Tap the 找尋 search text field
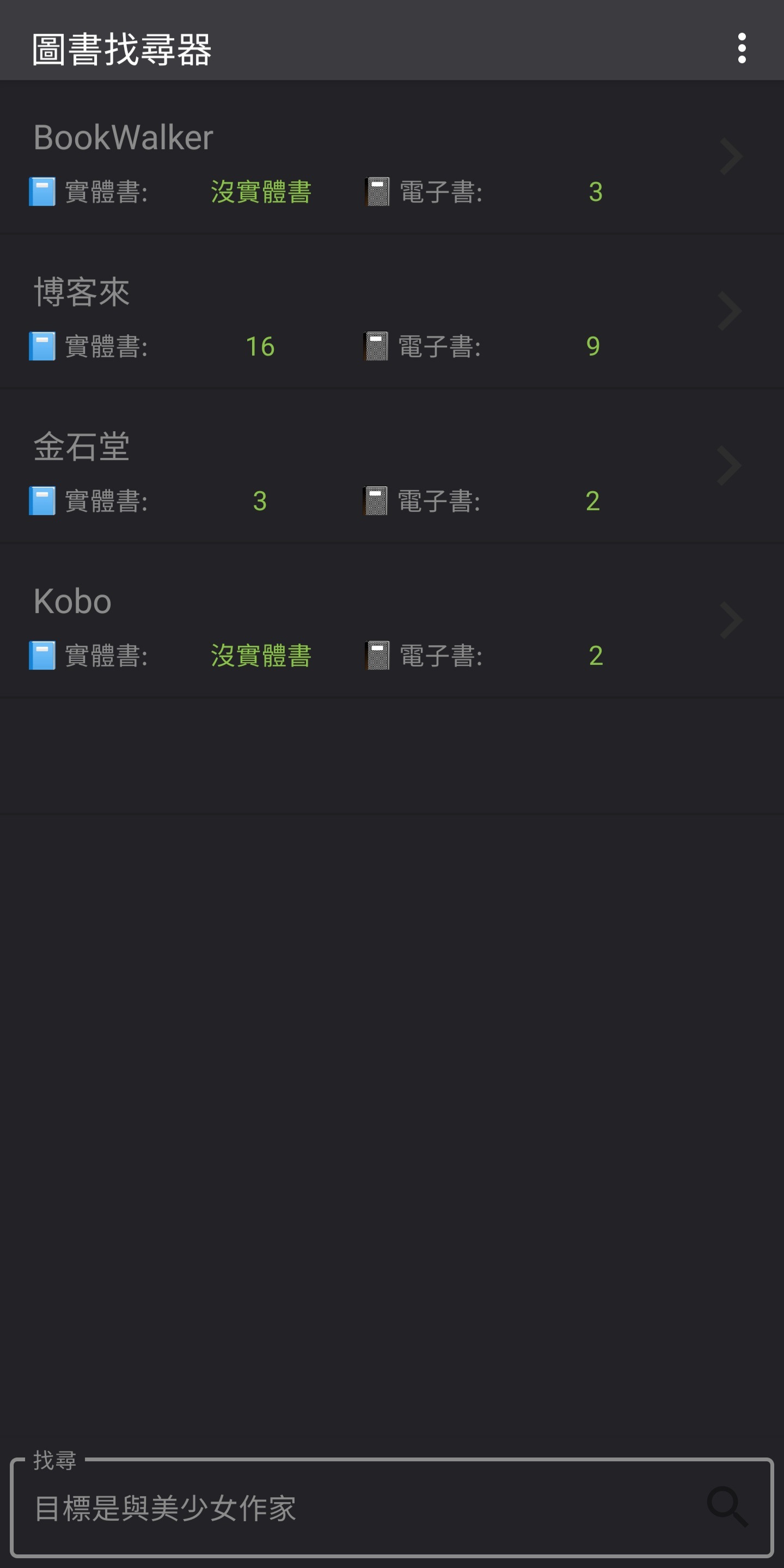Screen dimensions: 784x1568 (359, 1508)
